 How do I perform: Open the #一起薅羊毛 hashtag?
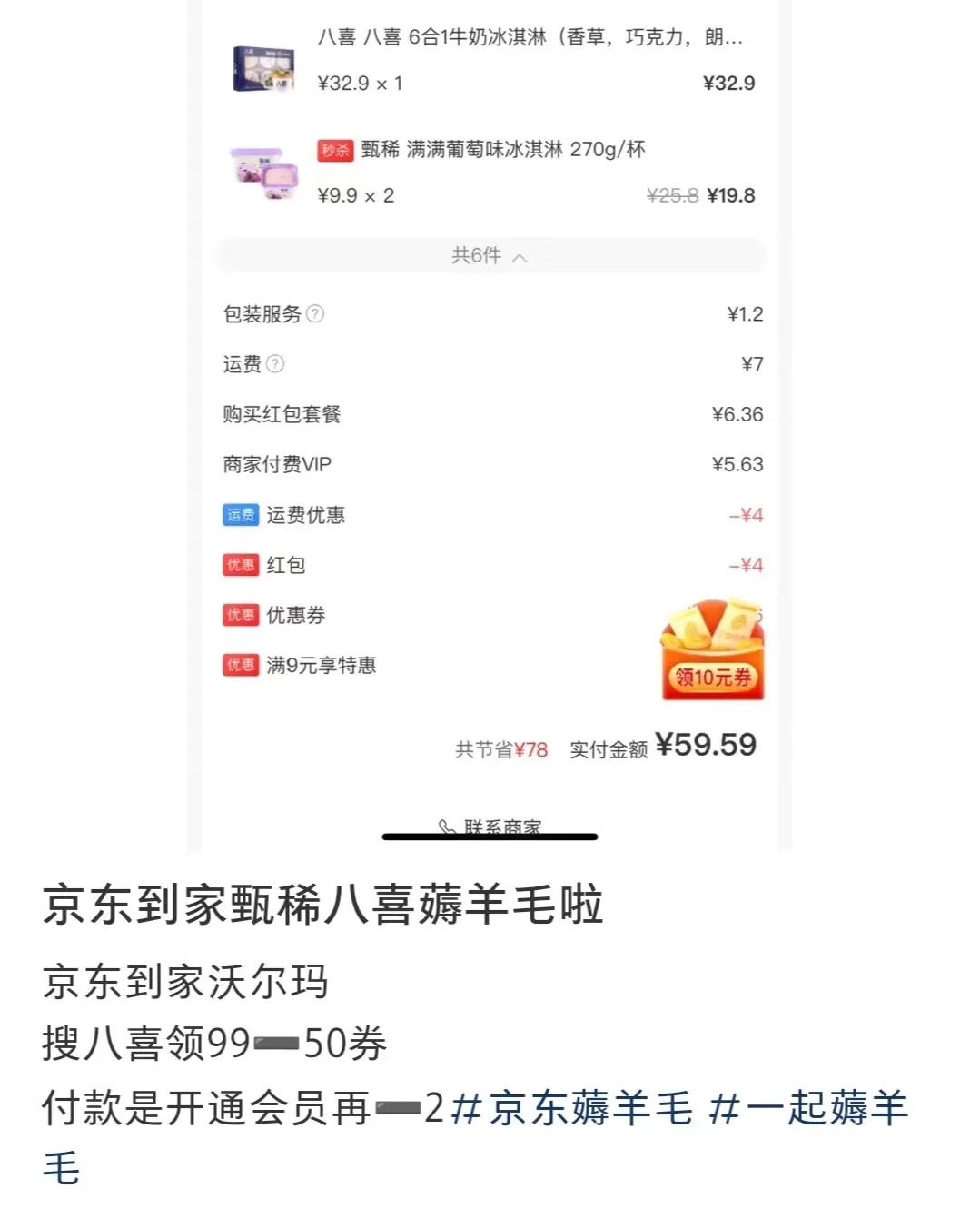808,1109
